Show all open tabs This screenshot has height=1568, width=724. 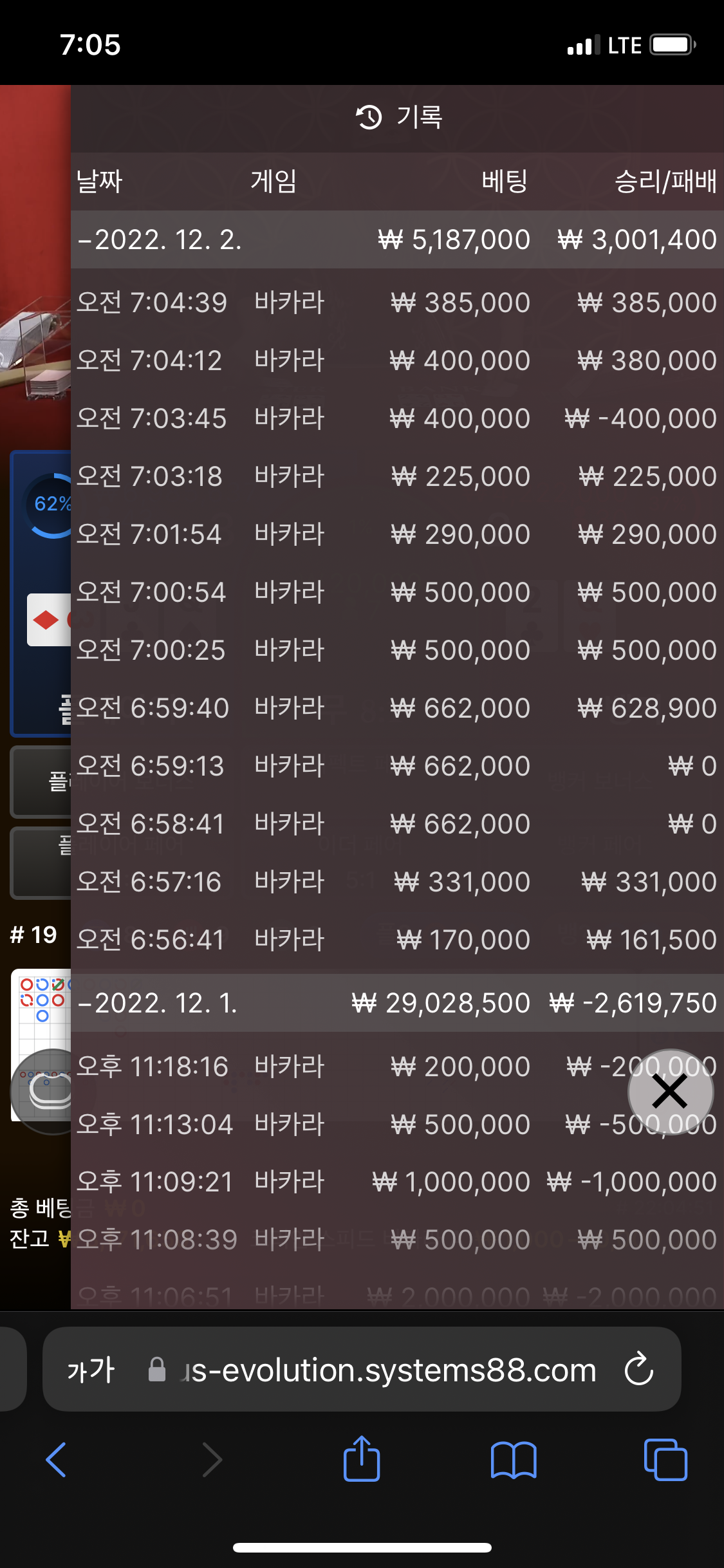(665, 1460)
